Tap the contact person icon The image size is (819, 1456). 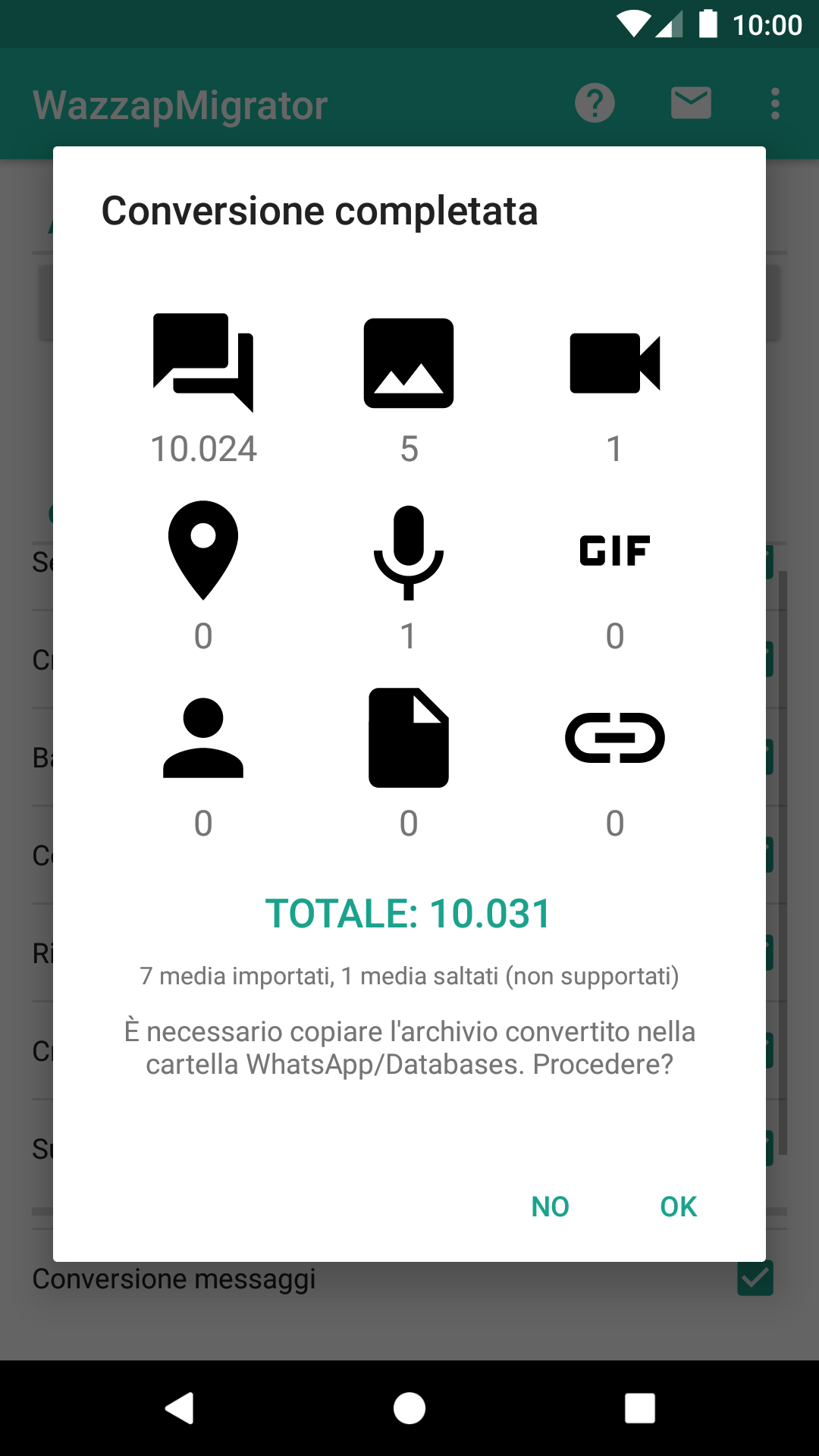(203, 737)
